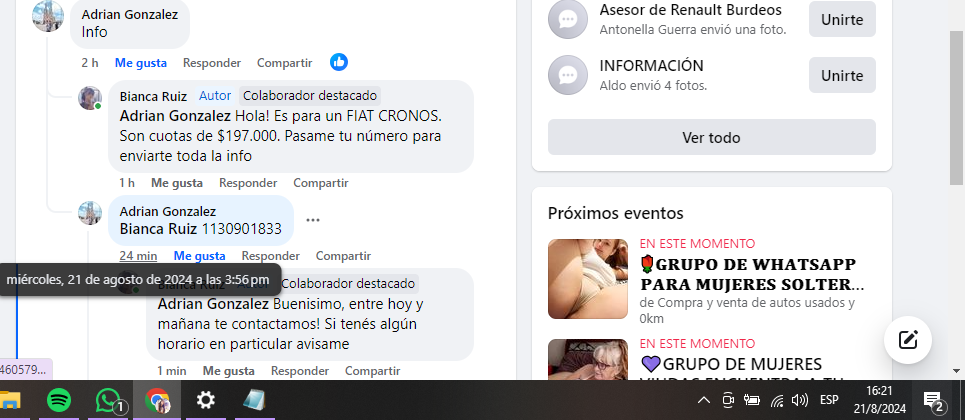This screenshot has width=965, height=420.
Task: Join the Asesor de Renault Burdeos chat
Action: [x=842, y=19]
